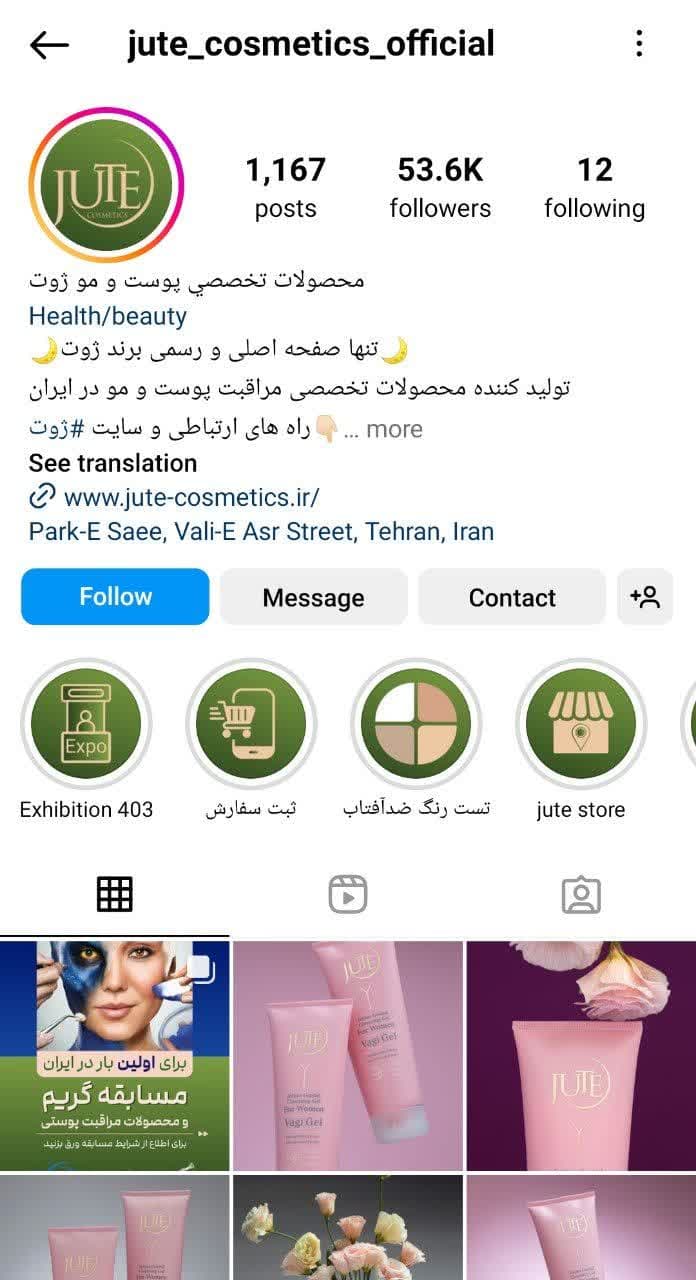The width and height of the screenshot is (696, 1280).
Task: Open the مسابقه گریم makeup contest post
Action: coord(115,1055)
